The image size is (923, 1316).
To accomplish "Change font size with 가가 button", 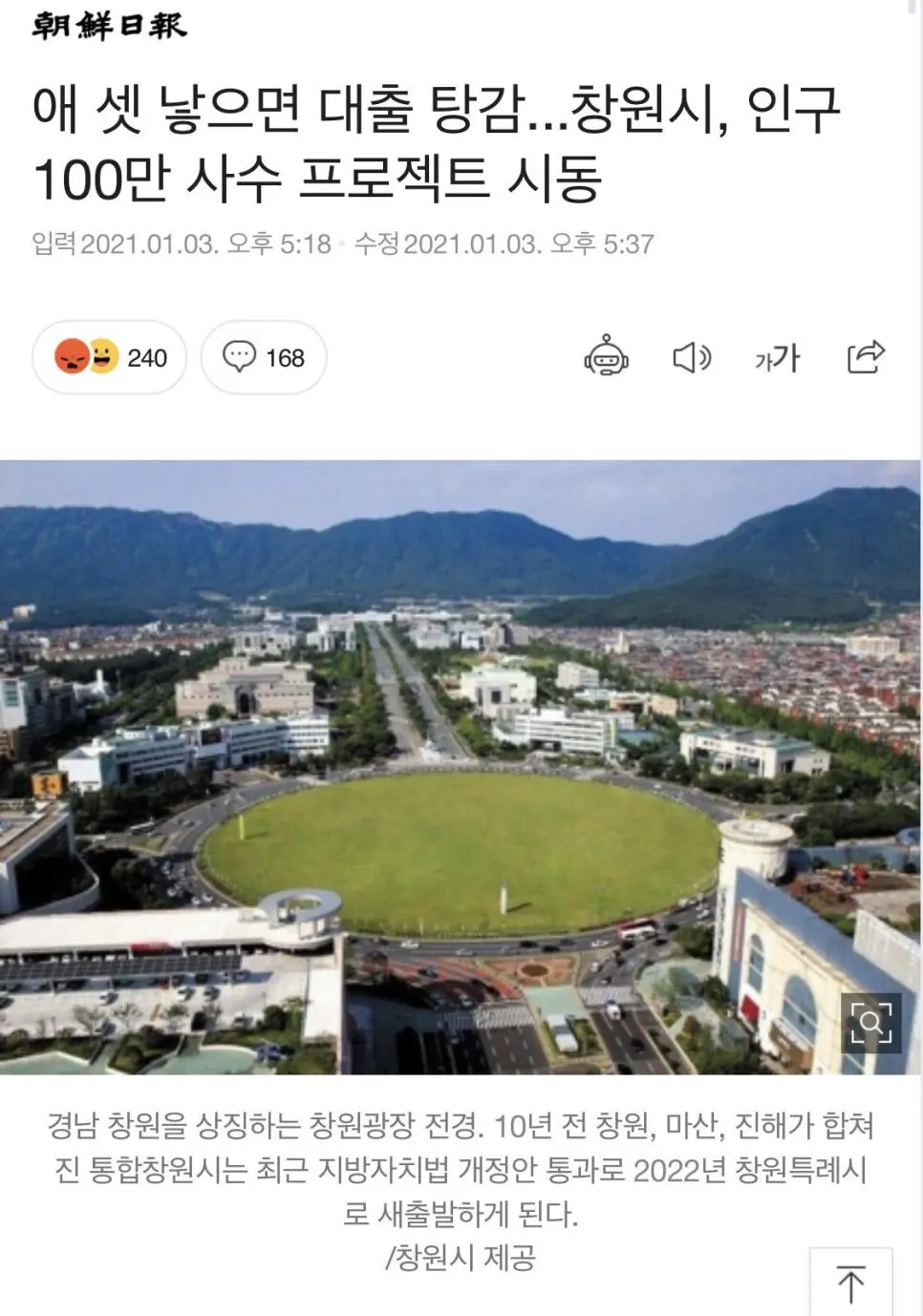I will [777, 358].
